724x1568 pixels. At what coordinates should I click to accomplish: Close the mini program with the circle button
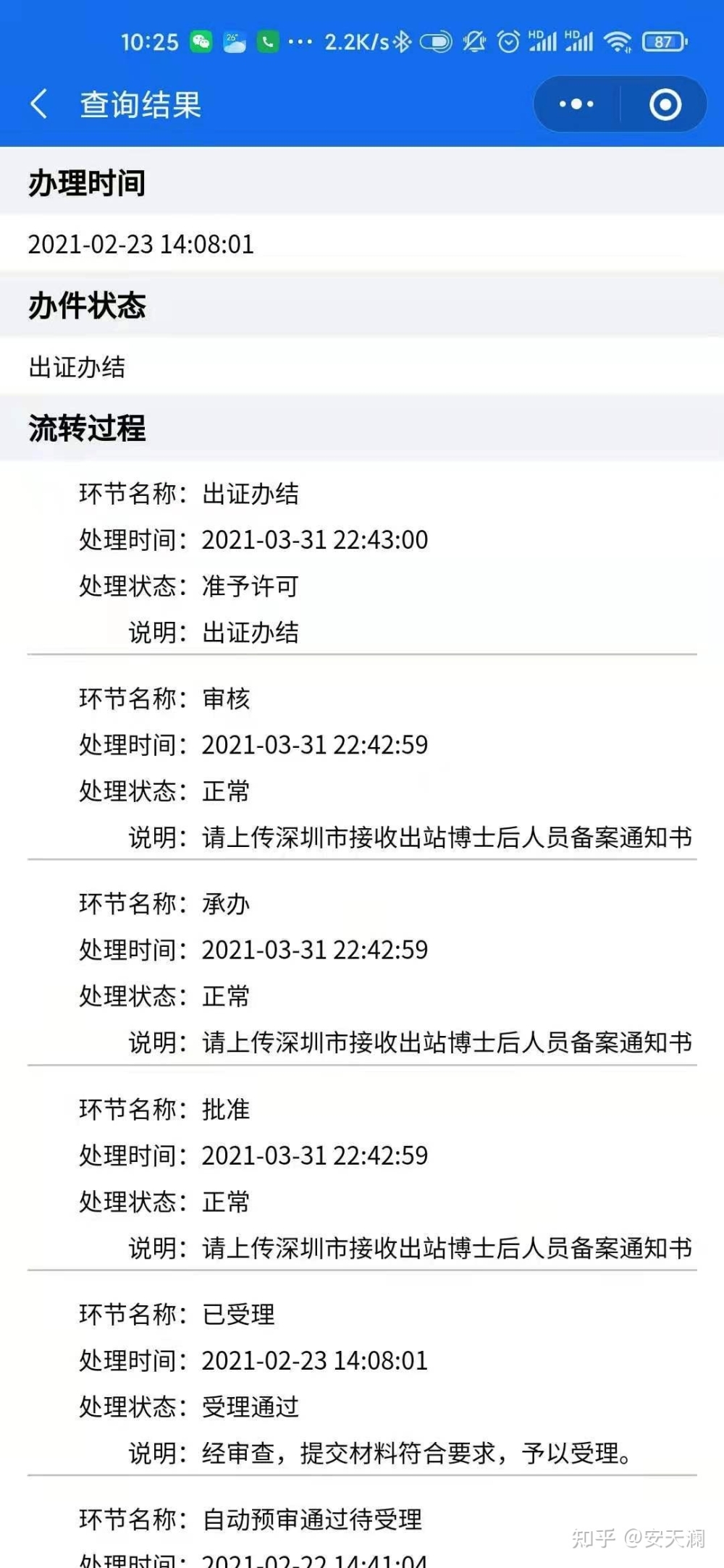[665, 104]
